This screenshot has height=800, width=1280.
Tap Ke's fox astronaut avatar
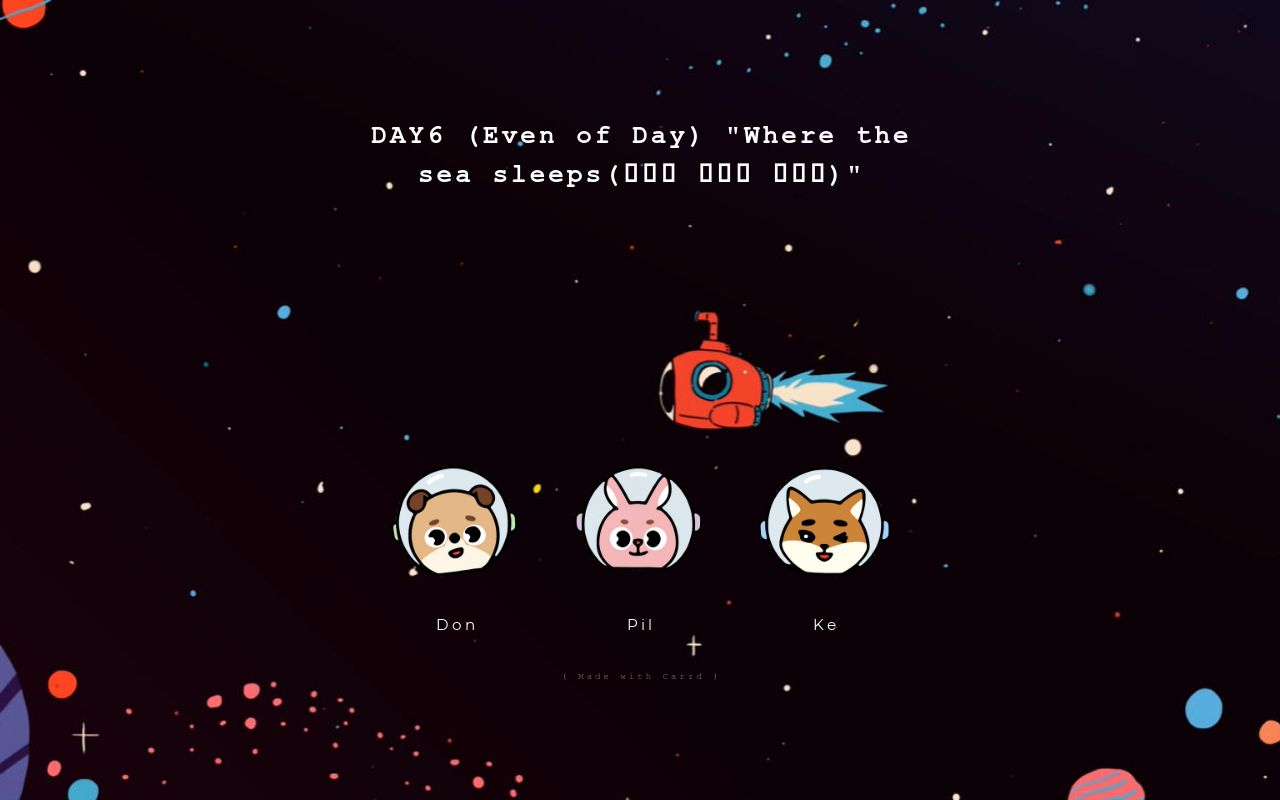[x=824, y=521]
